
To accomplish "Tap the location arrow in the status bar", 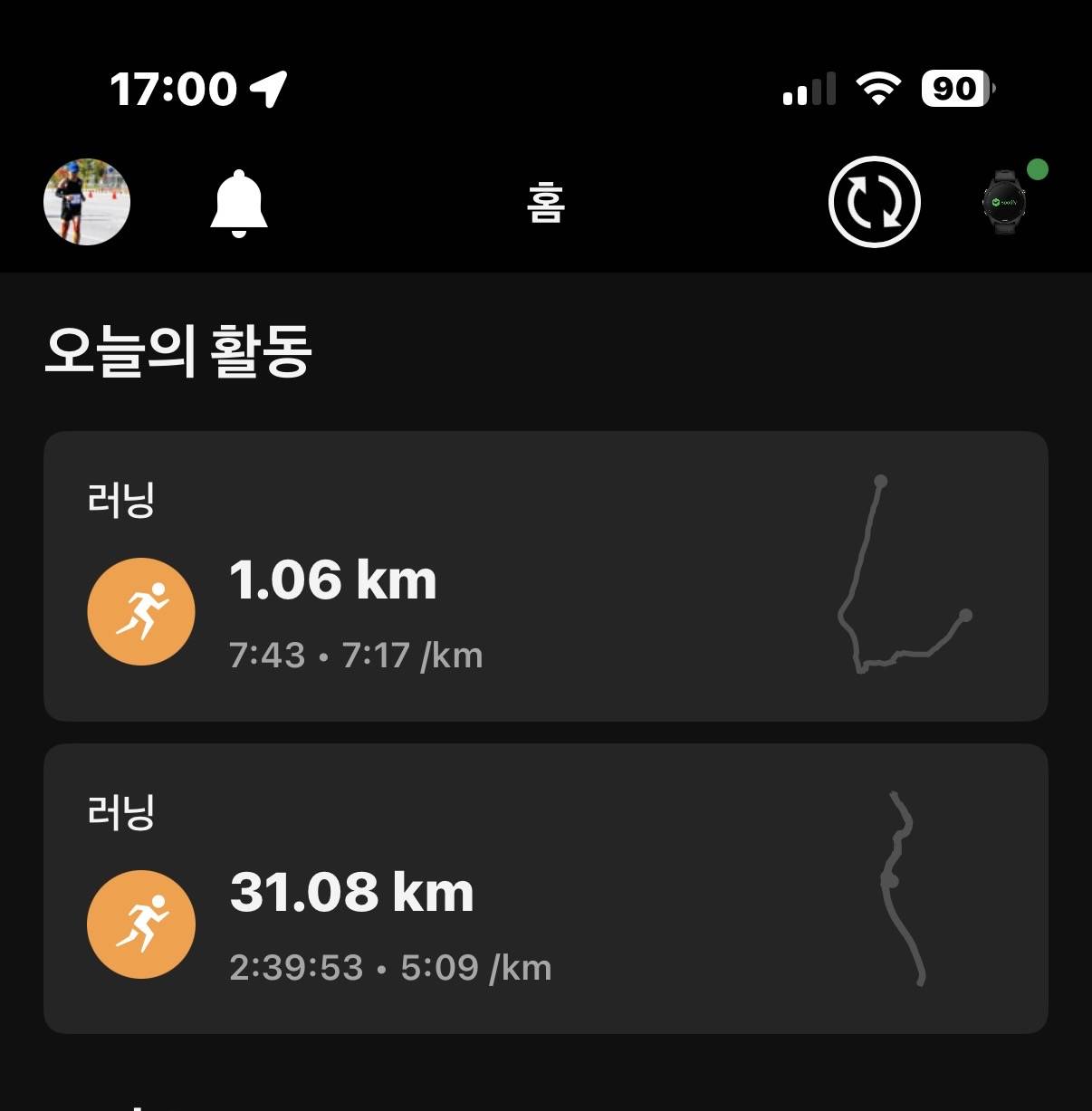I will (267, 88).
